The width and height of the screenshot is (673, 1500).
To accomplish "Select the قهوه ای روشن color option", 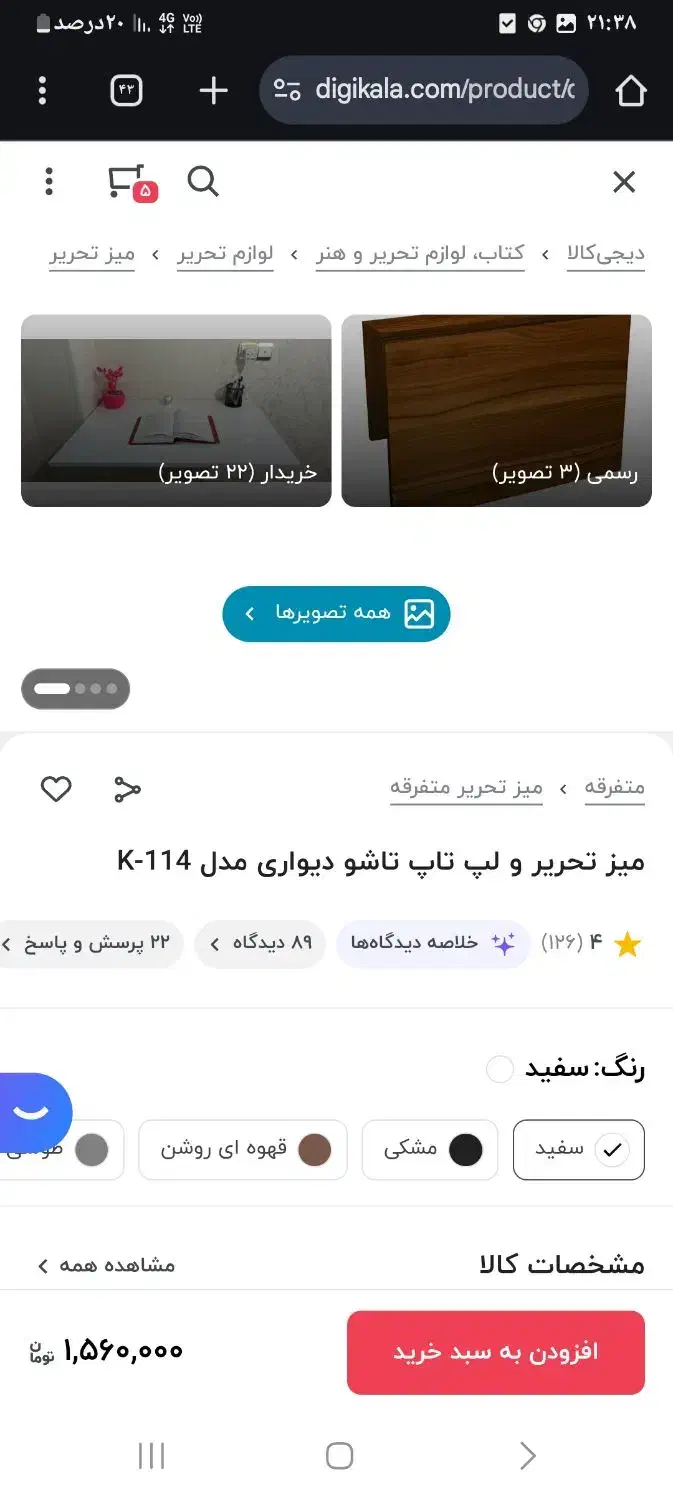I will pos(243,1150).
